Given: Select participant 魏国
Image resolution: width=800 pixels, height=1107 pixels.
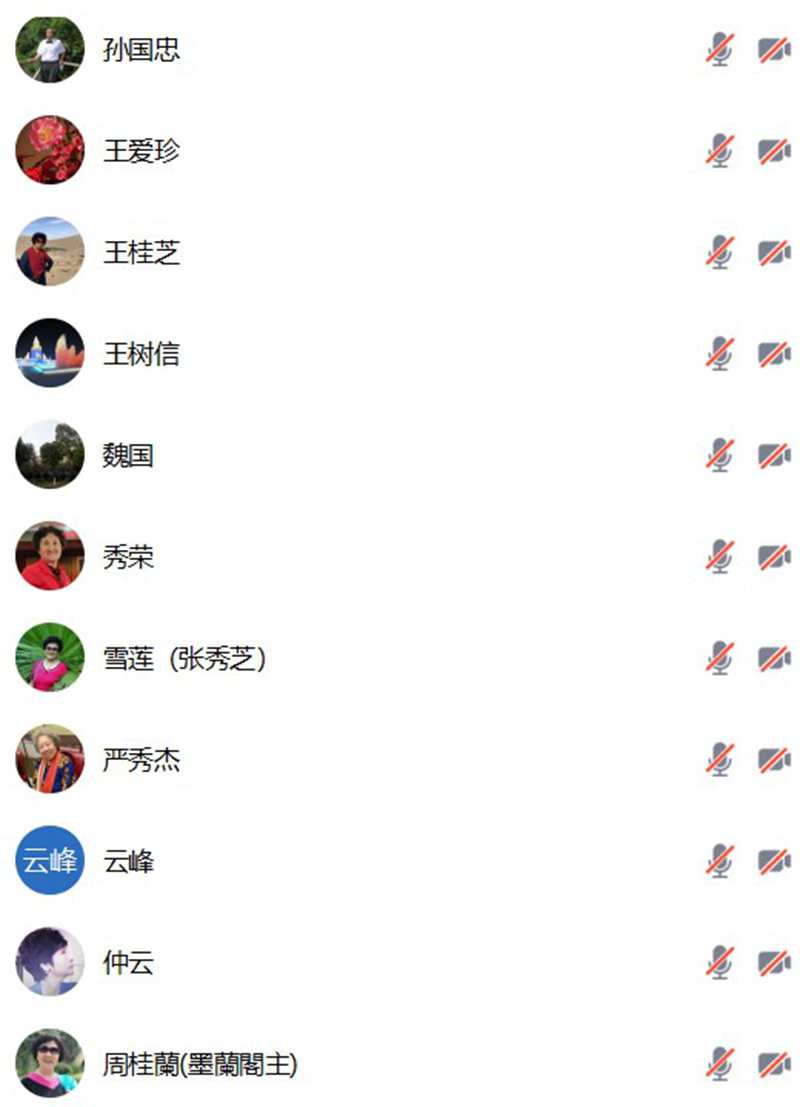Looking at the screenshot, I should tap(129, 456).
